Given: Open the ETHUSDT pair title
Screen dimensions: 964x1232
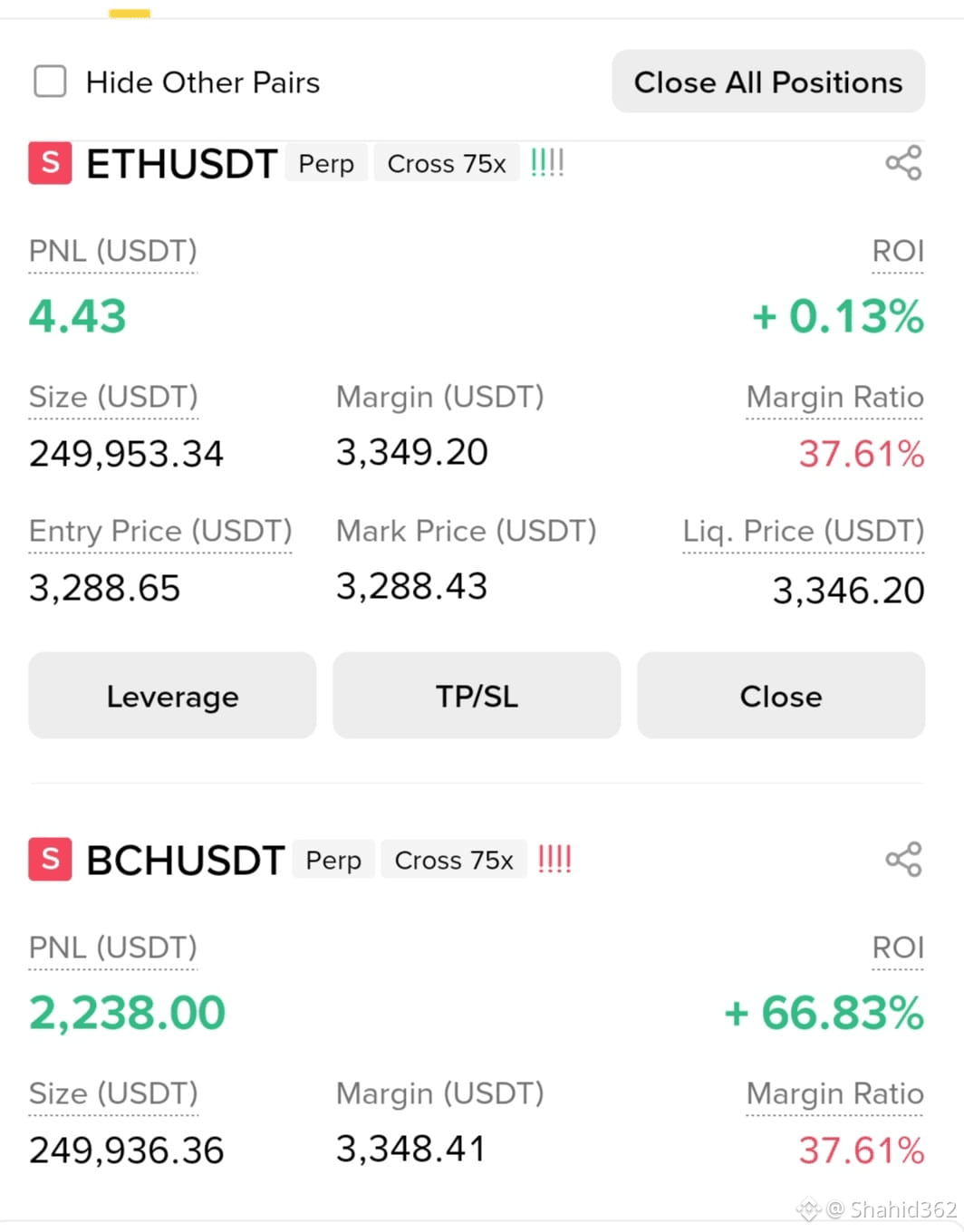Looking at the screenshot, I should pyautogui.click(x=181, y=164).
